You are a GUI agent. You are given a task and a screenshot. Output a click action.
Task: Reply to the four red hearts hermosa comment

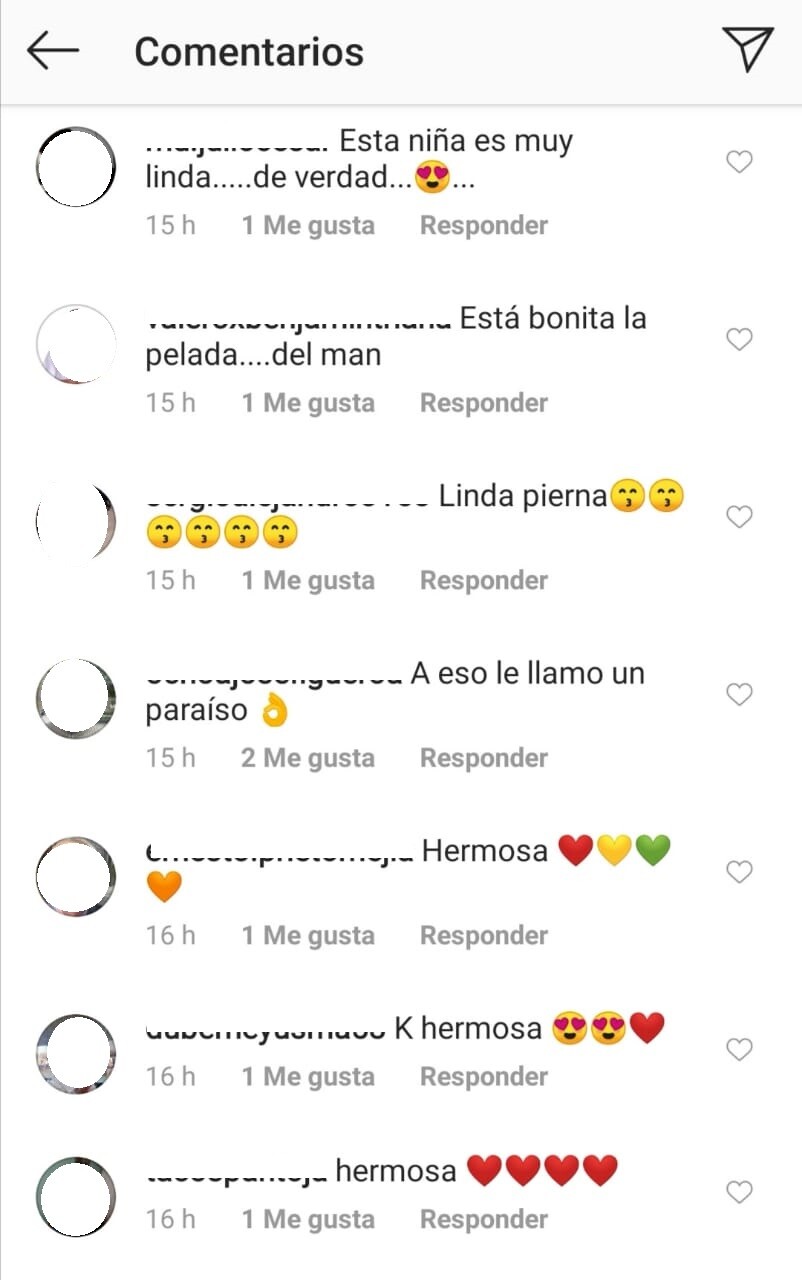483,1219
